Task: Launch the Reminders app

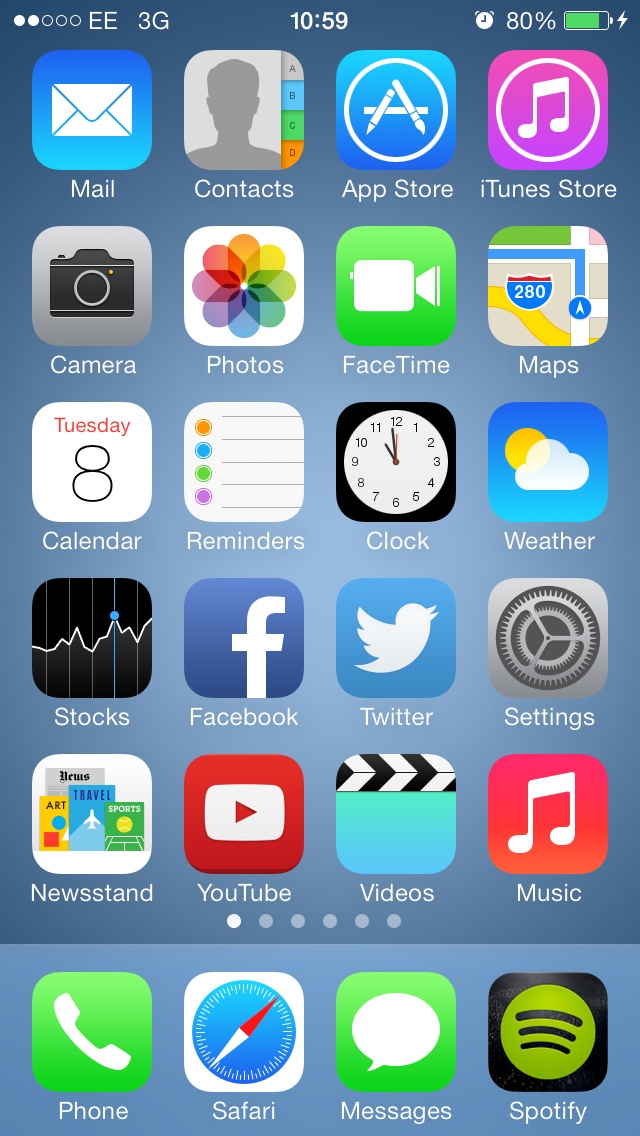Action: 244,462
